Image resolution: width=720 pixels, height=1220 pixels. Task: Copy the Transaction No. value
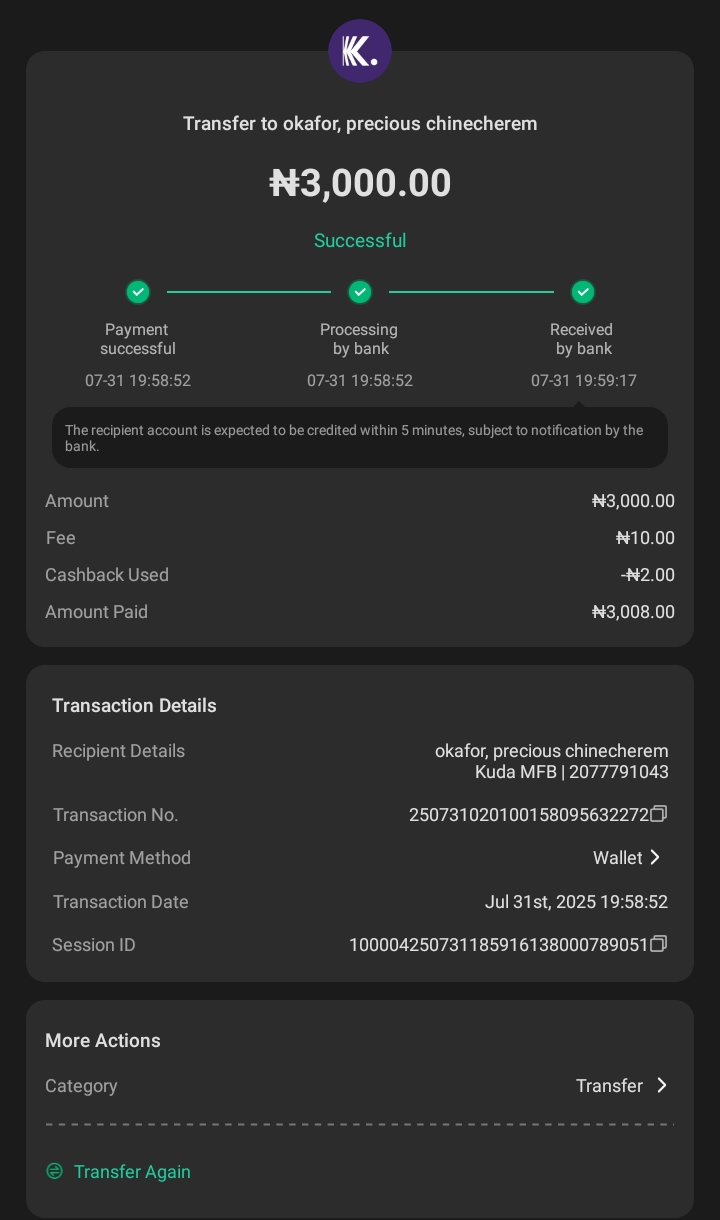pyautogui.click(x=659, y=814)
